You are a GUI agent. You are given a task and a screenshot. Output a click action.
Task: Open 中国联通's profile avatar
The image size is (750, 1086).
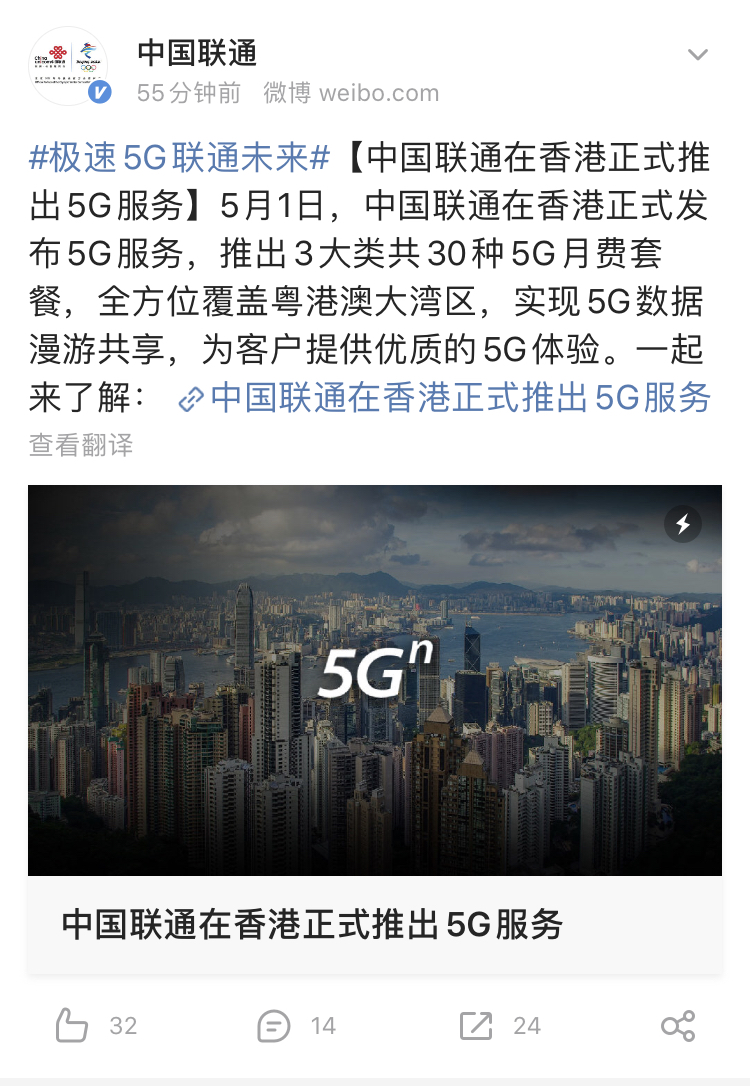coord(68,66)
